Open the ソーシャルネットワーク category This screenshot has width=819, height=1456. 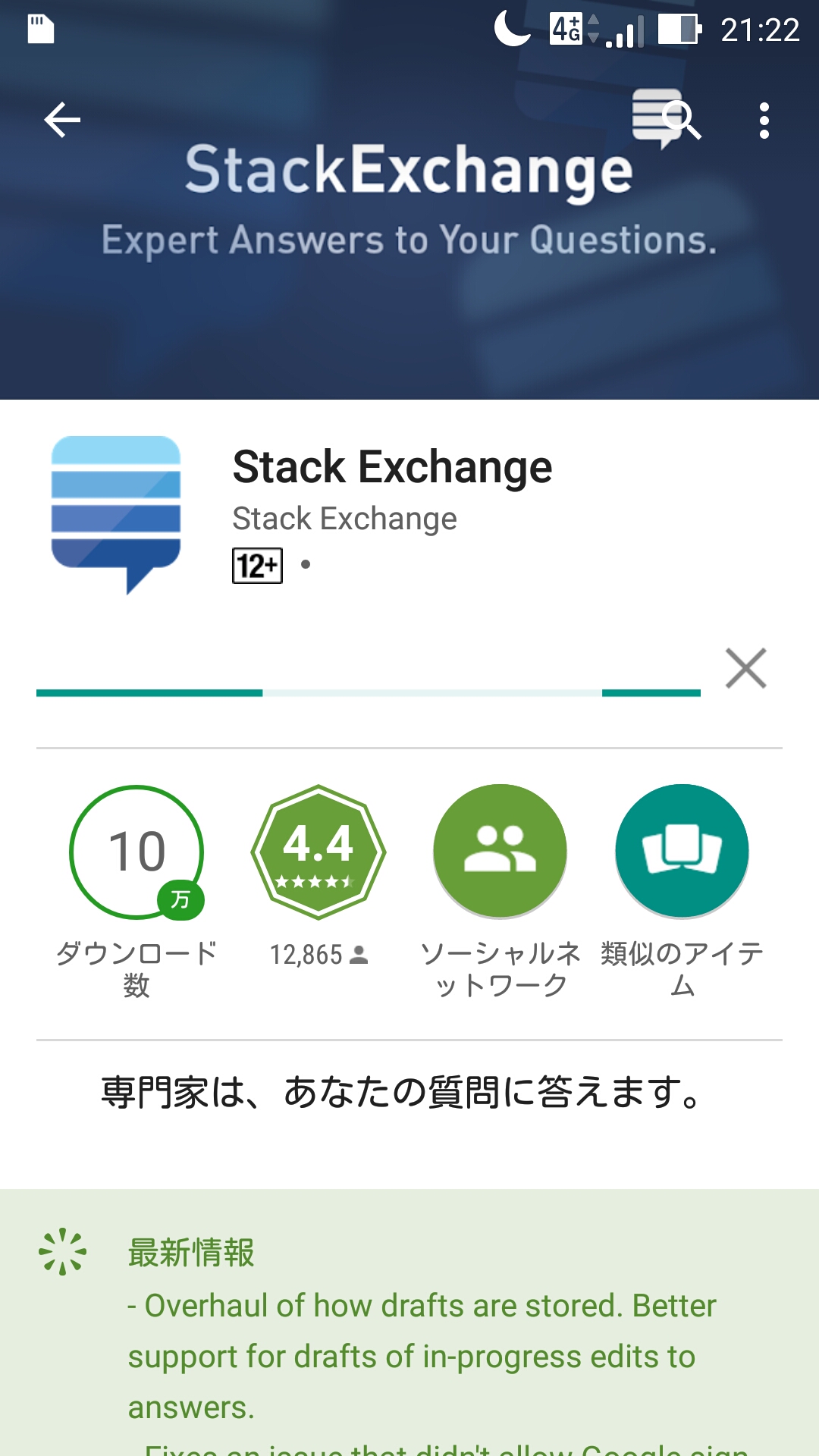point(500,852)
